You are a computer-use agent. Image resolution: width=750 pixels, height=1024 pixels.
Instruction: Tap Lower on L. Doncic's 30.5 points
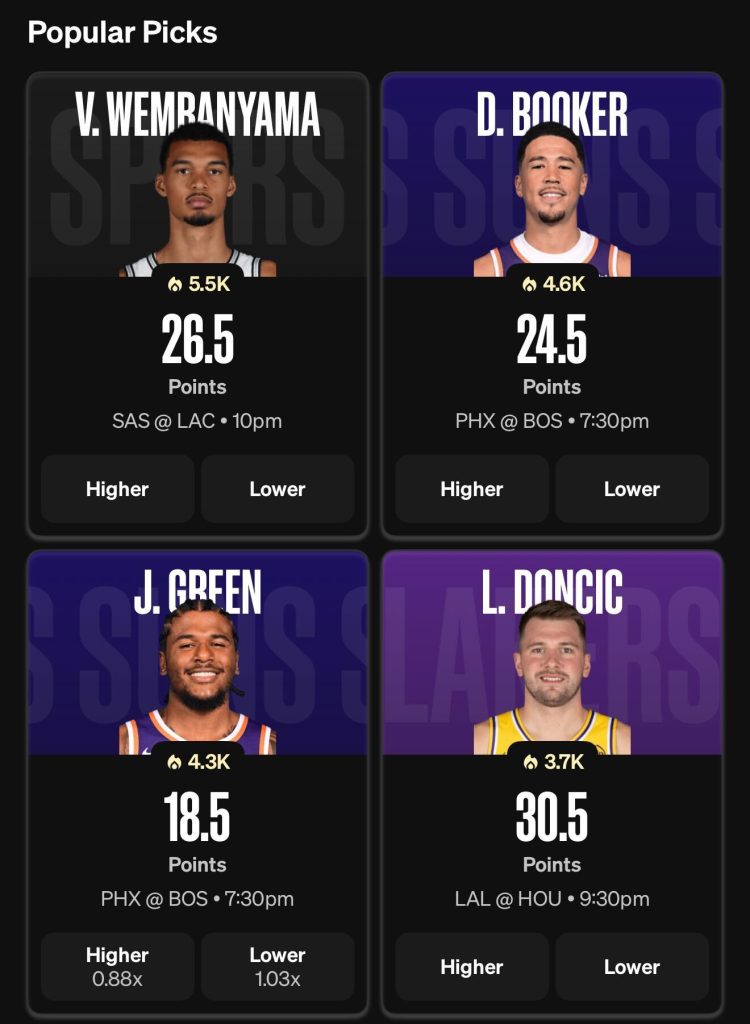point(632,967)
